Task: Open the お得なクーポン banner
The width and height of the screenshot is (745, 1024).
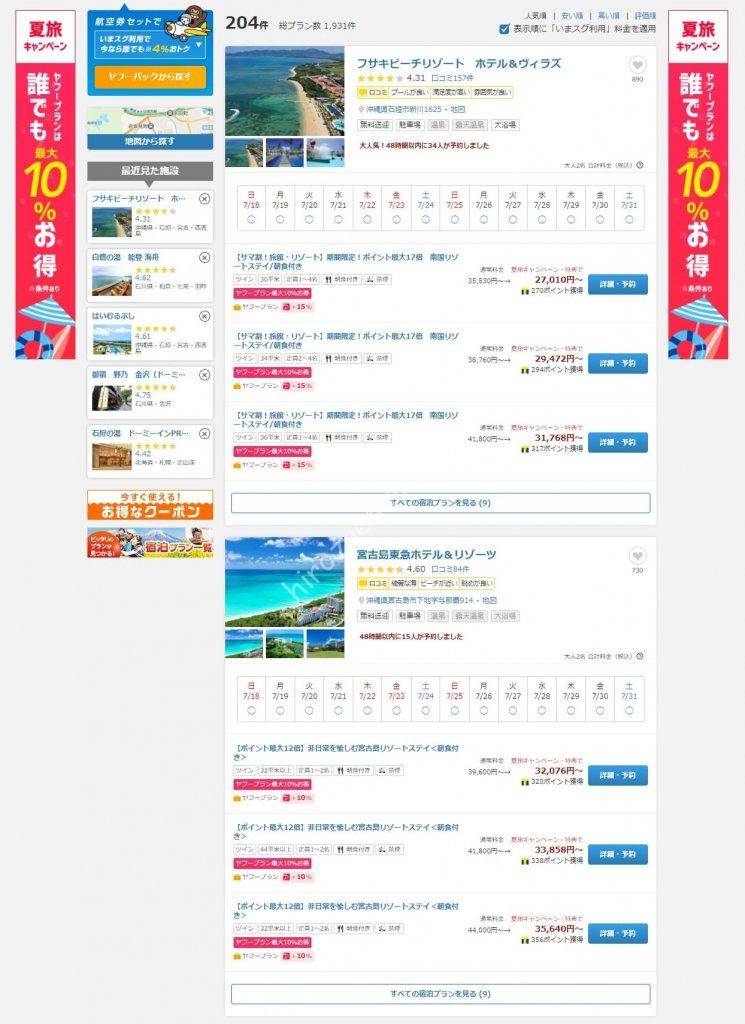Action: pyautogui.click(x=150, y=505)
